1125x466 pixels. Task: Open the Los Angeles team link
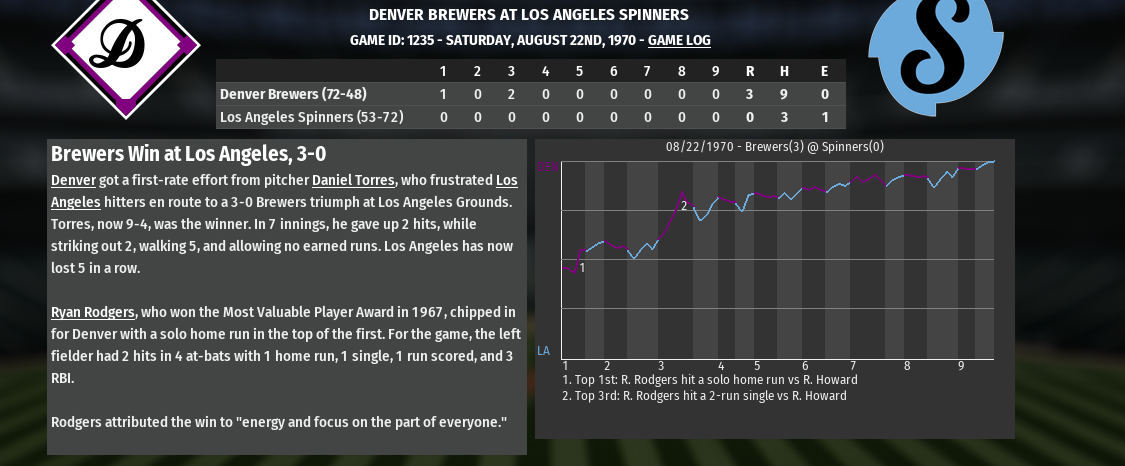507,181
